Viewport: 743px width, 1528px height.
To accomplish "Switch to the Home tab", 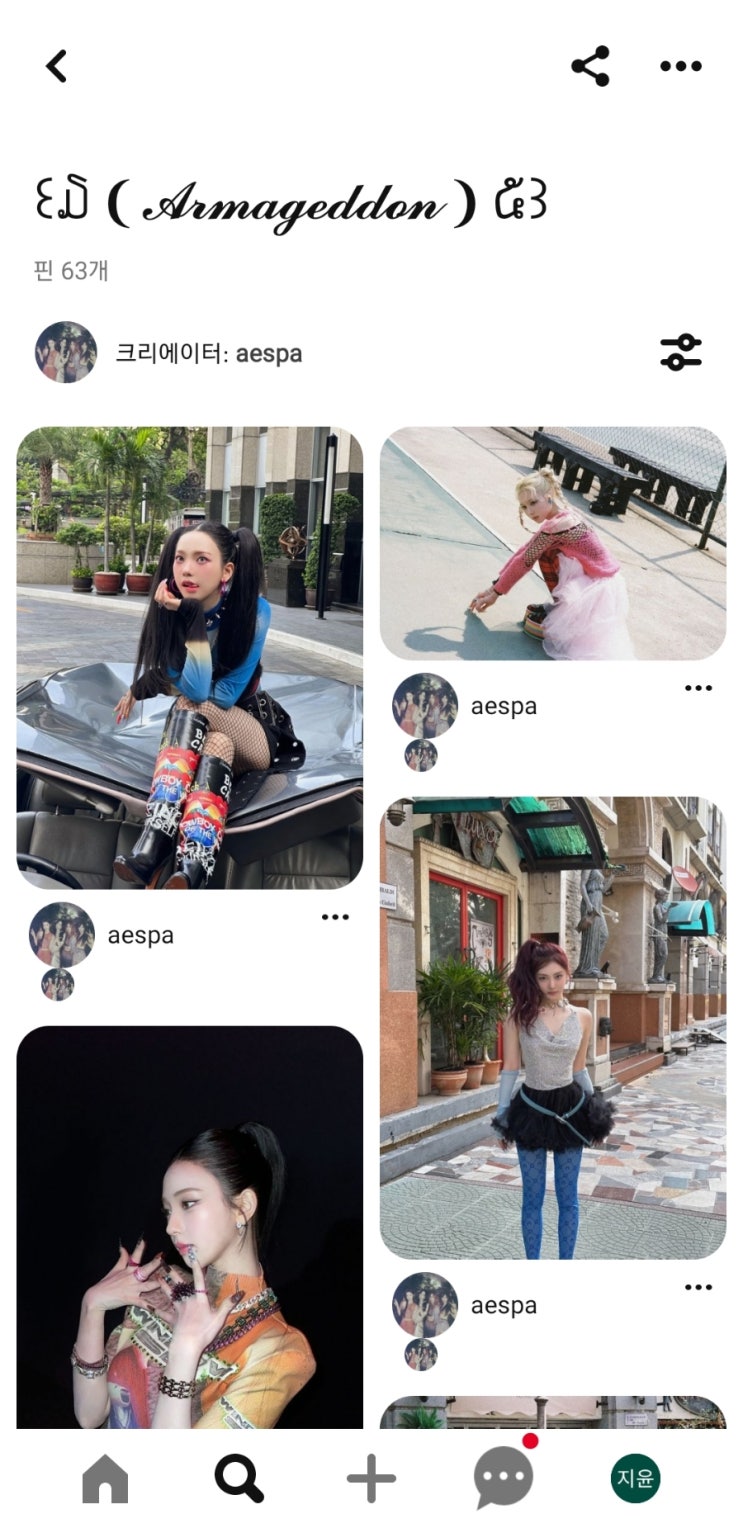I will point(105,1478).
